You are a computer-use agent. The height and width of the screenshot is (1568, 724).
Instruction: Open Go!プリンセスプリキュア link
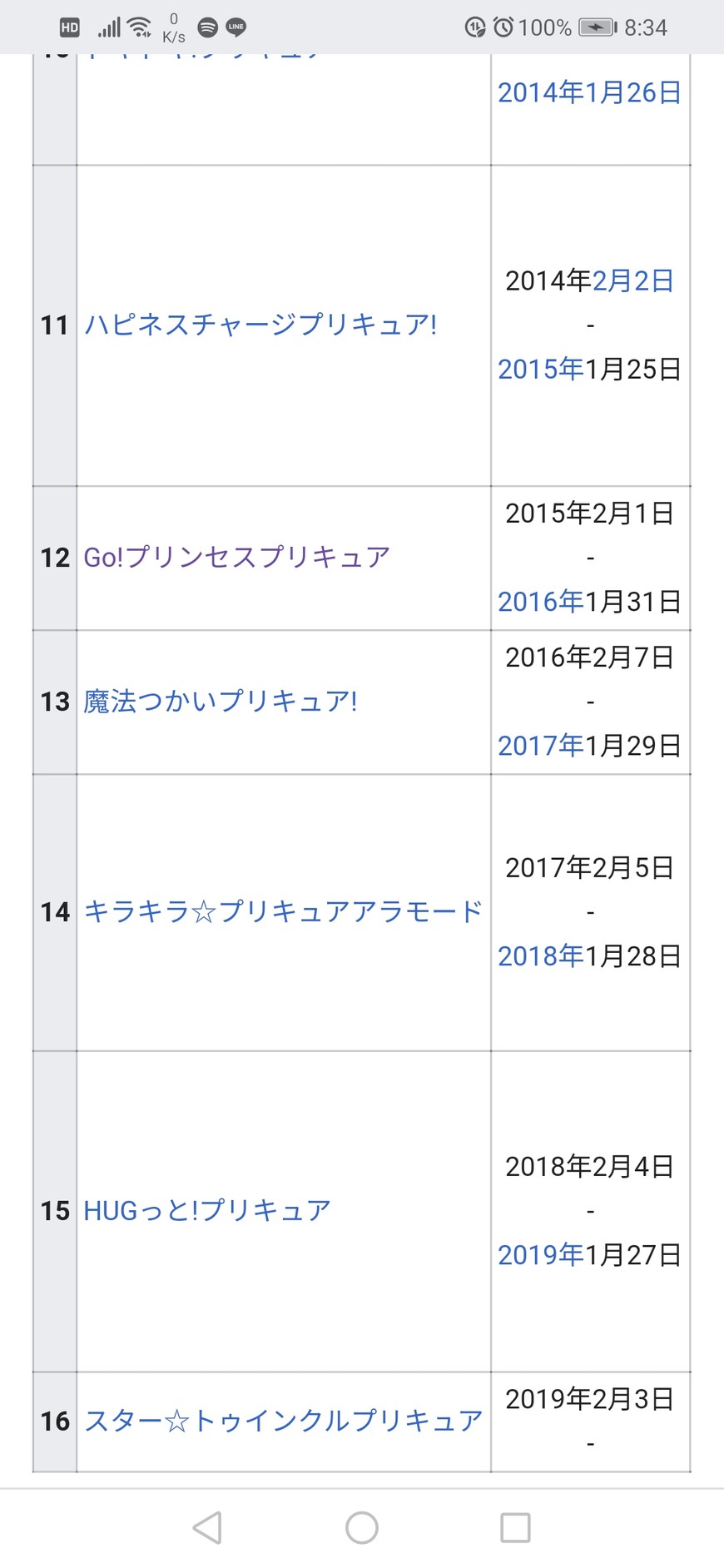tap(236, 557)
